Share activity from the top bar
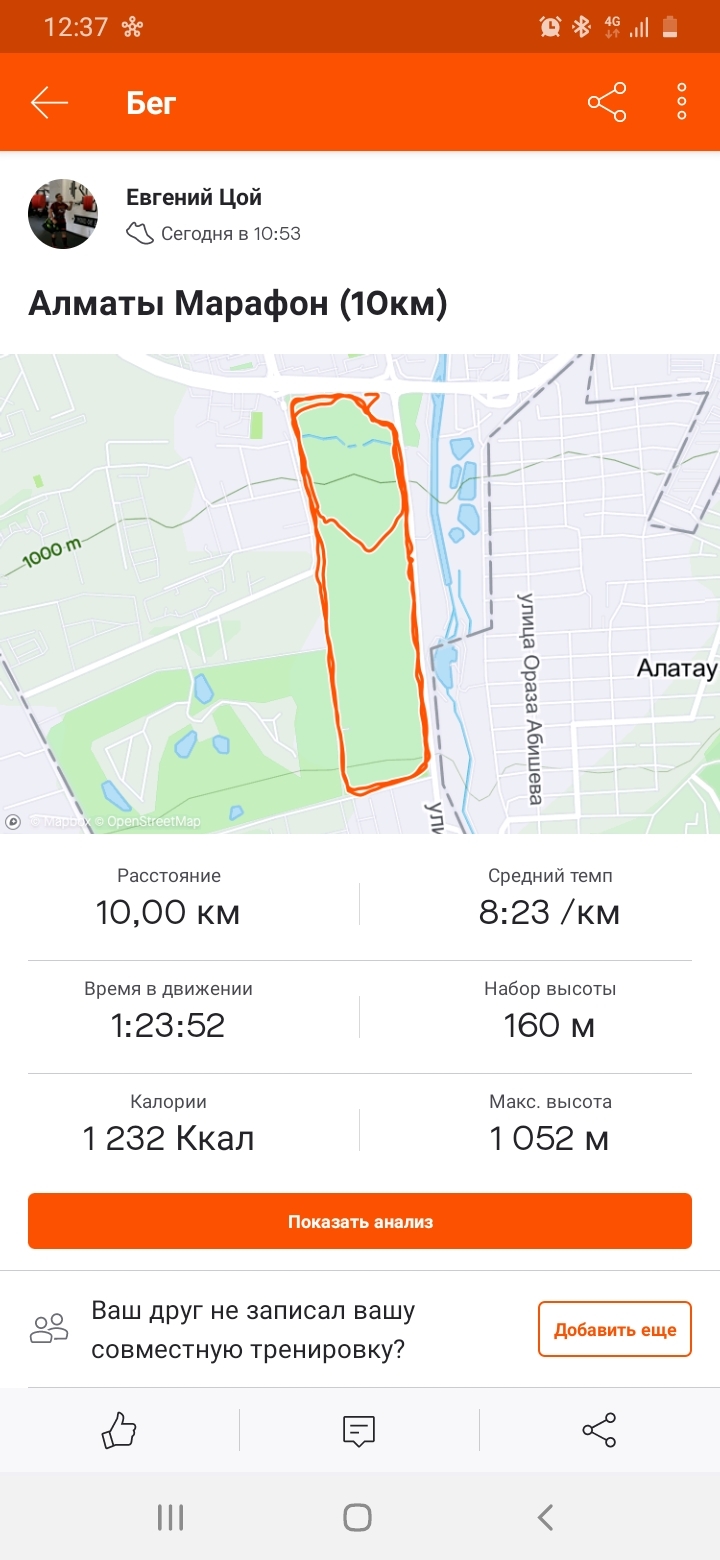Viewport: 720px width, 1560px height. (607, 102)
